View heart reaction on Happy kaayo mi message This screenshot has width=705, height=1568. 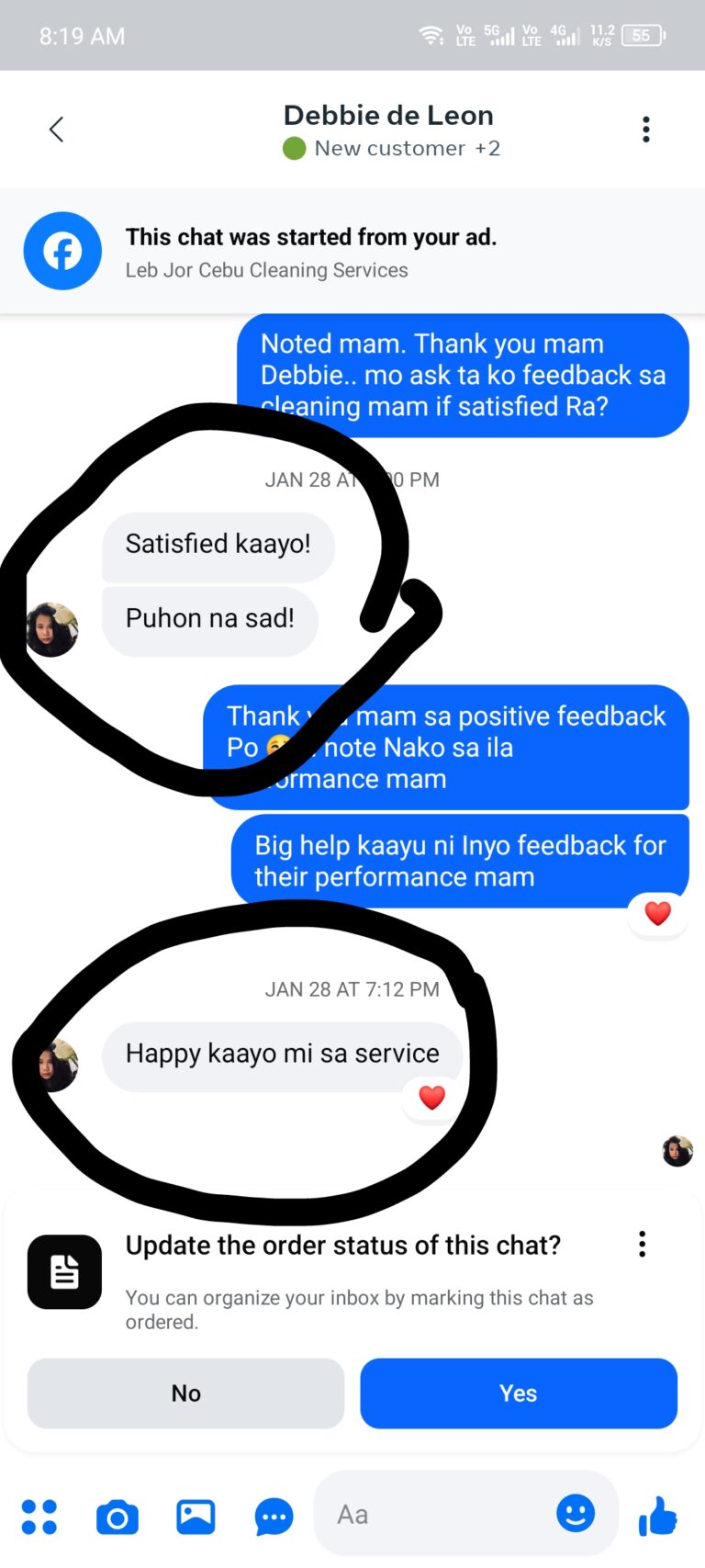click(431, 1097)
